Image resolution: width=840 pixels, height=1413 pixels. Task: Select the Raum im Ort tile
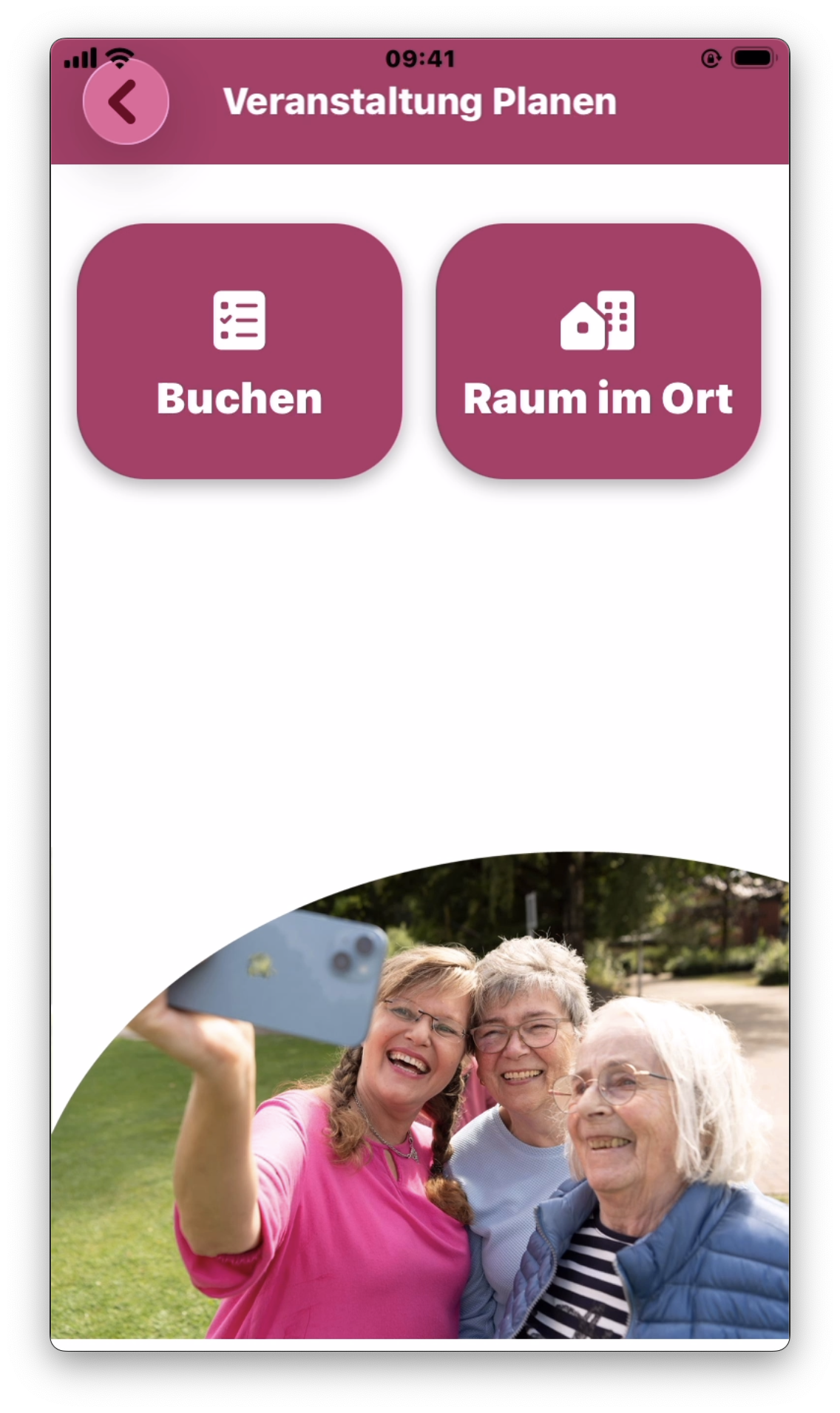tap(598, 351)
